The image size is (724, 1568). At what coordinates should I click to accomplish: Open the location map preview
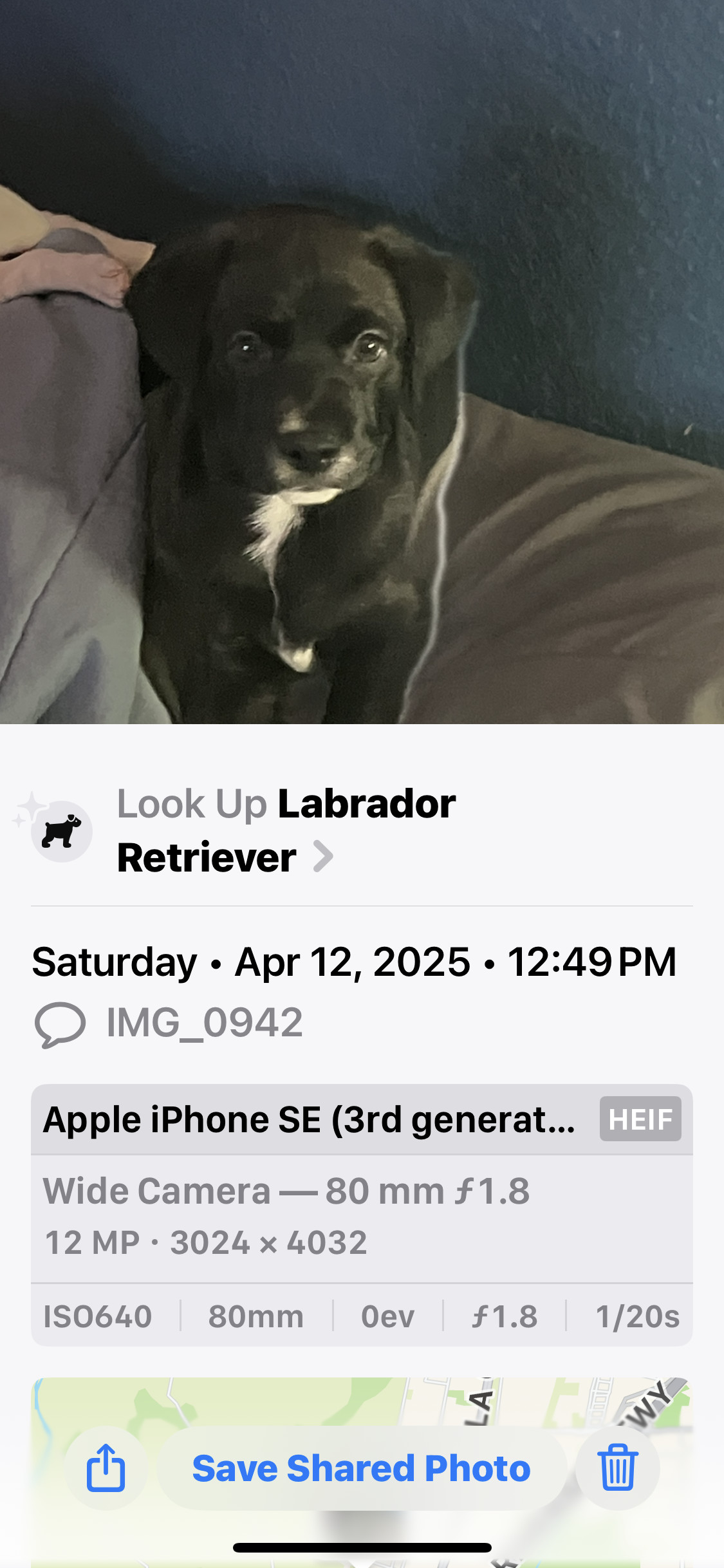tap(362, 1403)
